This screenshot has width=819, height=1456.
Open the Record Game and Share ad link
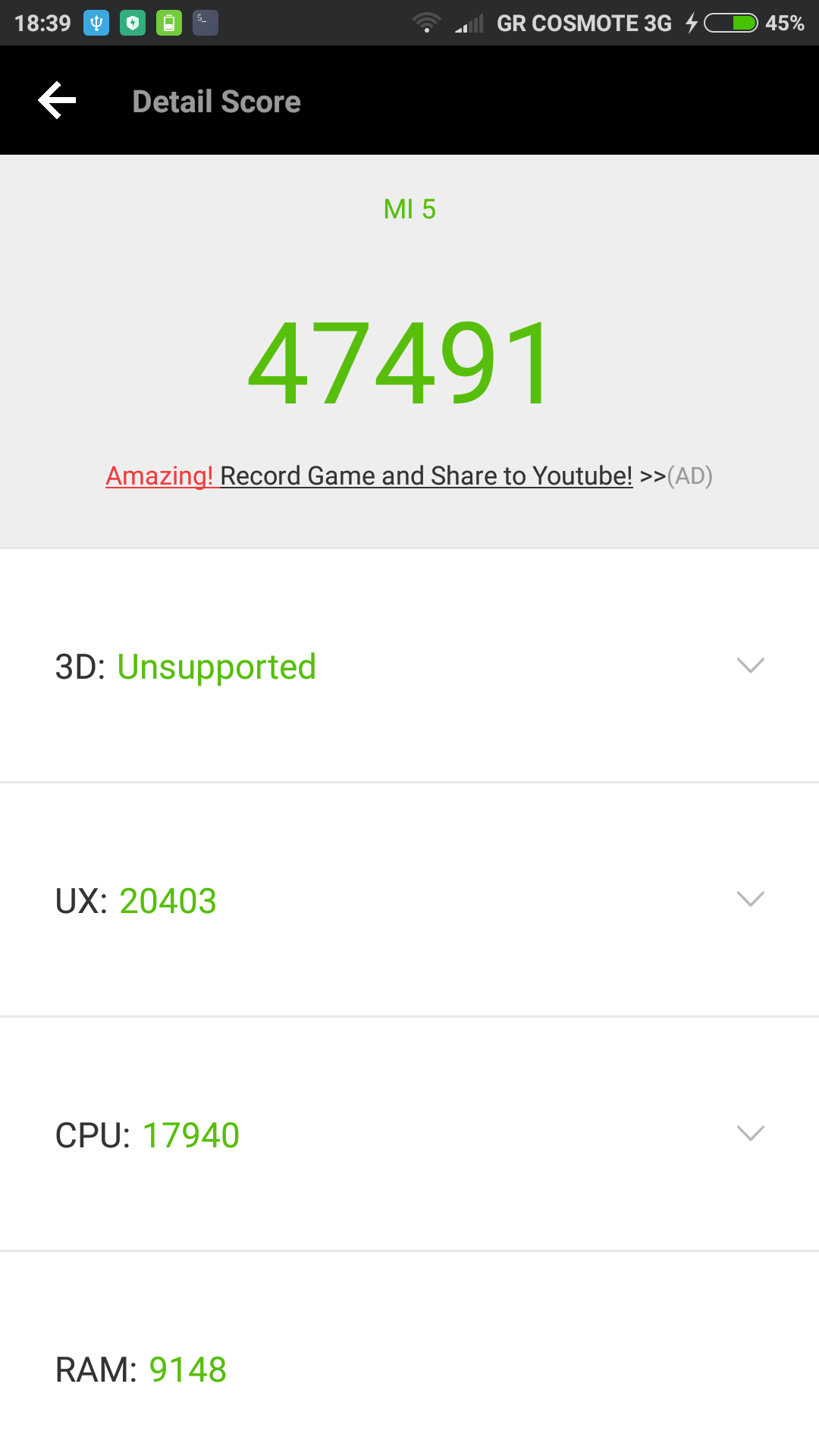pos(408,476)
